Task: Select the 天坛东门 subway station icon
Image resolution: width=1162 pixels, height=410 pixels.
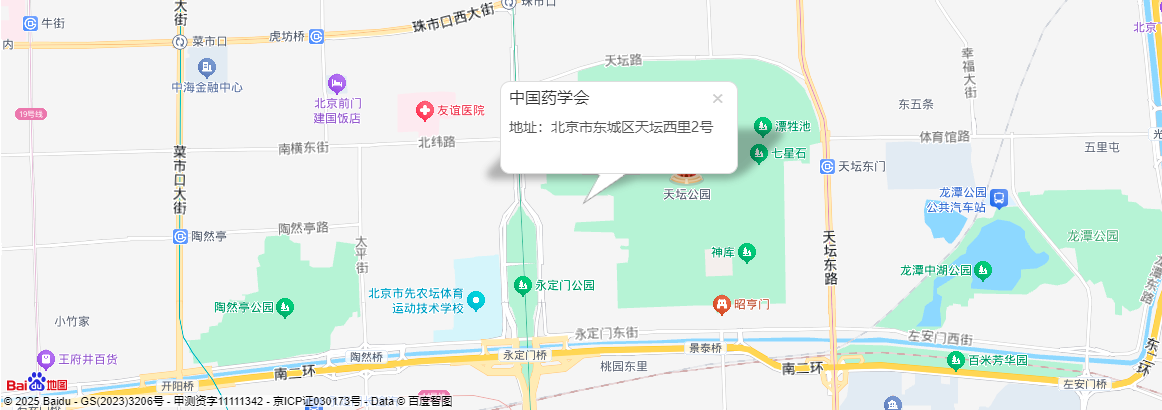Action: [x=828, y=166]
